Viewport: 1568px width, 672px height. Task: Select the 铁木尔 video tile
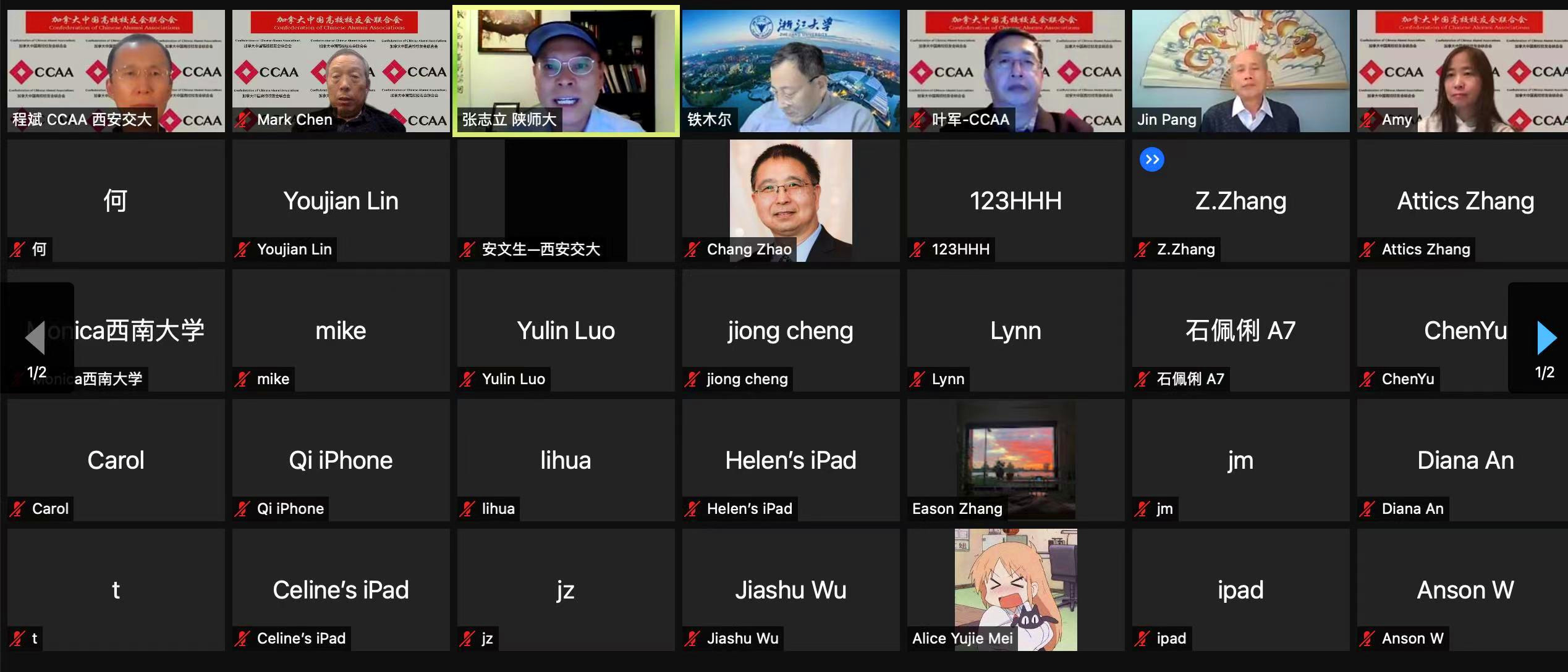(790, 70)
